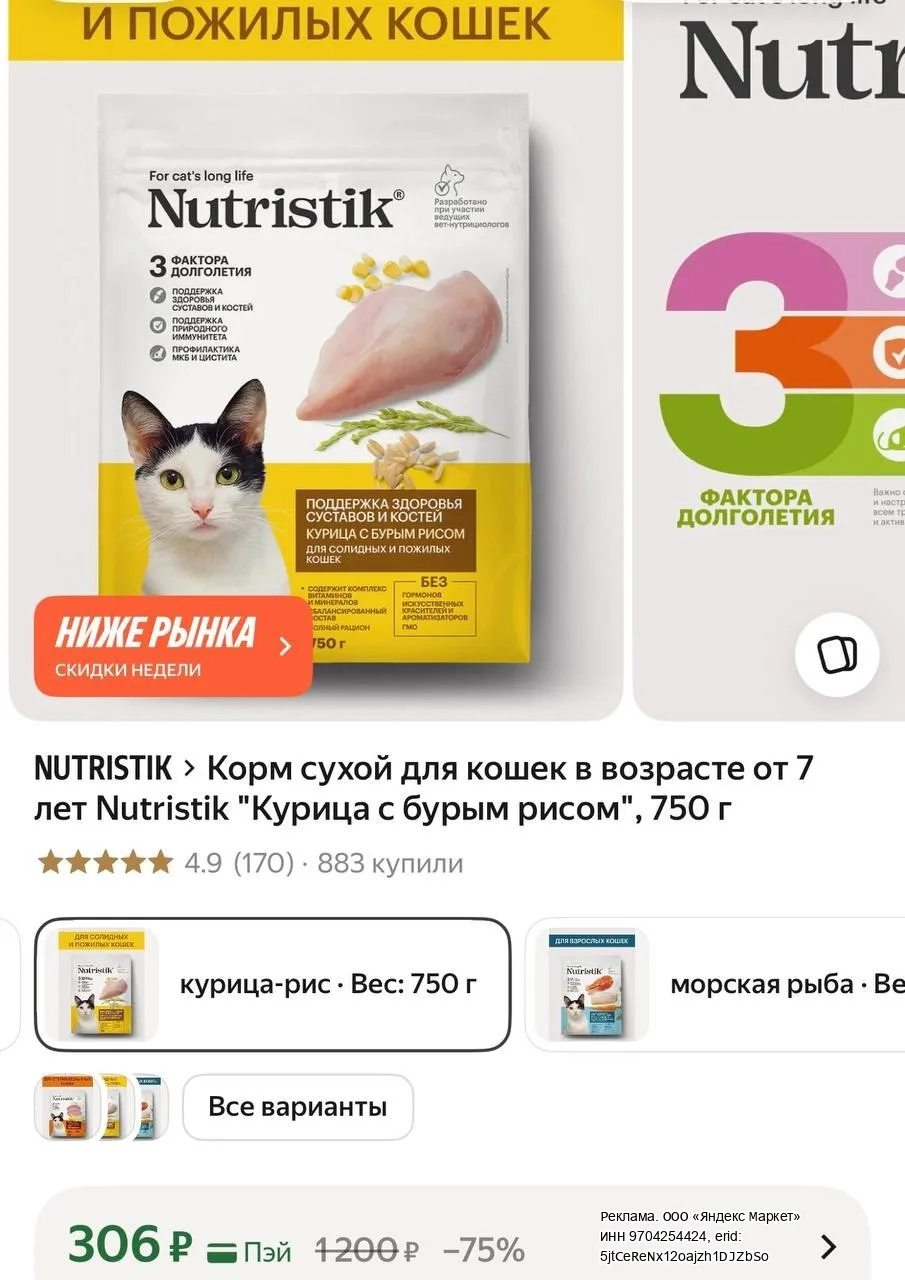The image size is (905, 1280).
Task: Select the 'курица-рис · Вес: 750 г' variant
Action: (272, 985)
